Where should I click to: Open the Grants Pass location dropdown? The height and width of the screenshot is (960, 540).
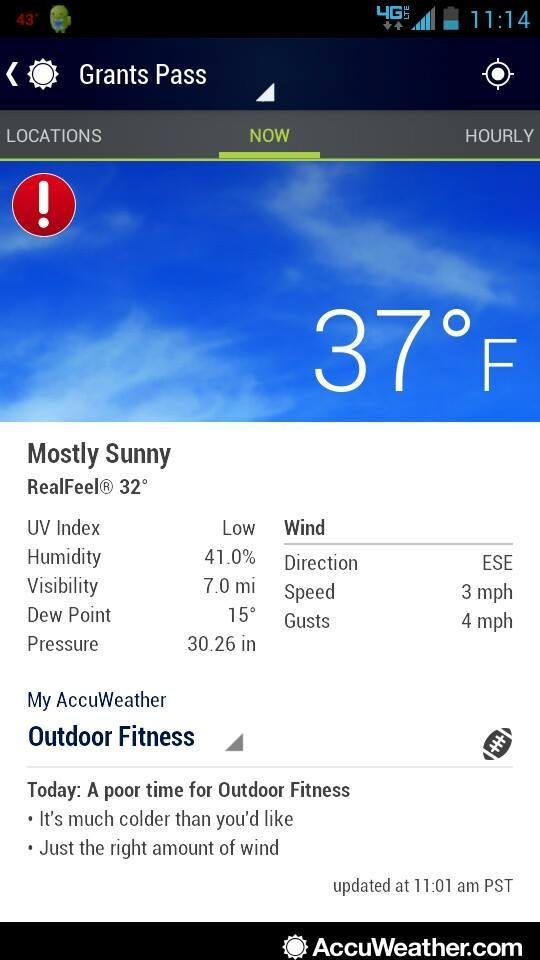click(177, 78)
